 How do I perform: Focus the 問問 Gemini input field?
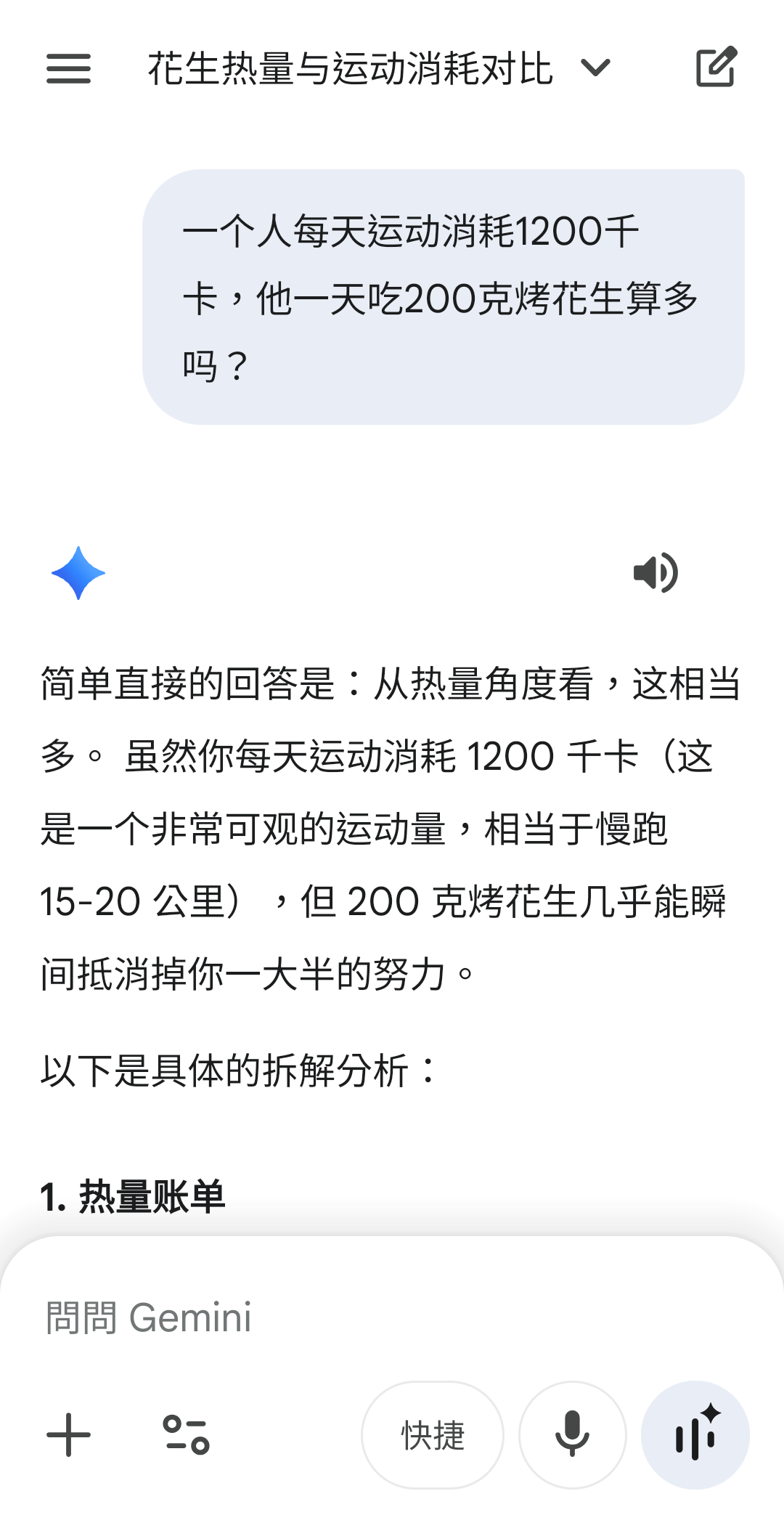pos(392,1317)
